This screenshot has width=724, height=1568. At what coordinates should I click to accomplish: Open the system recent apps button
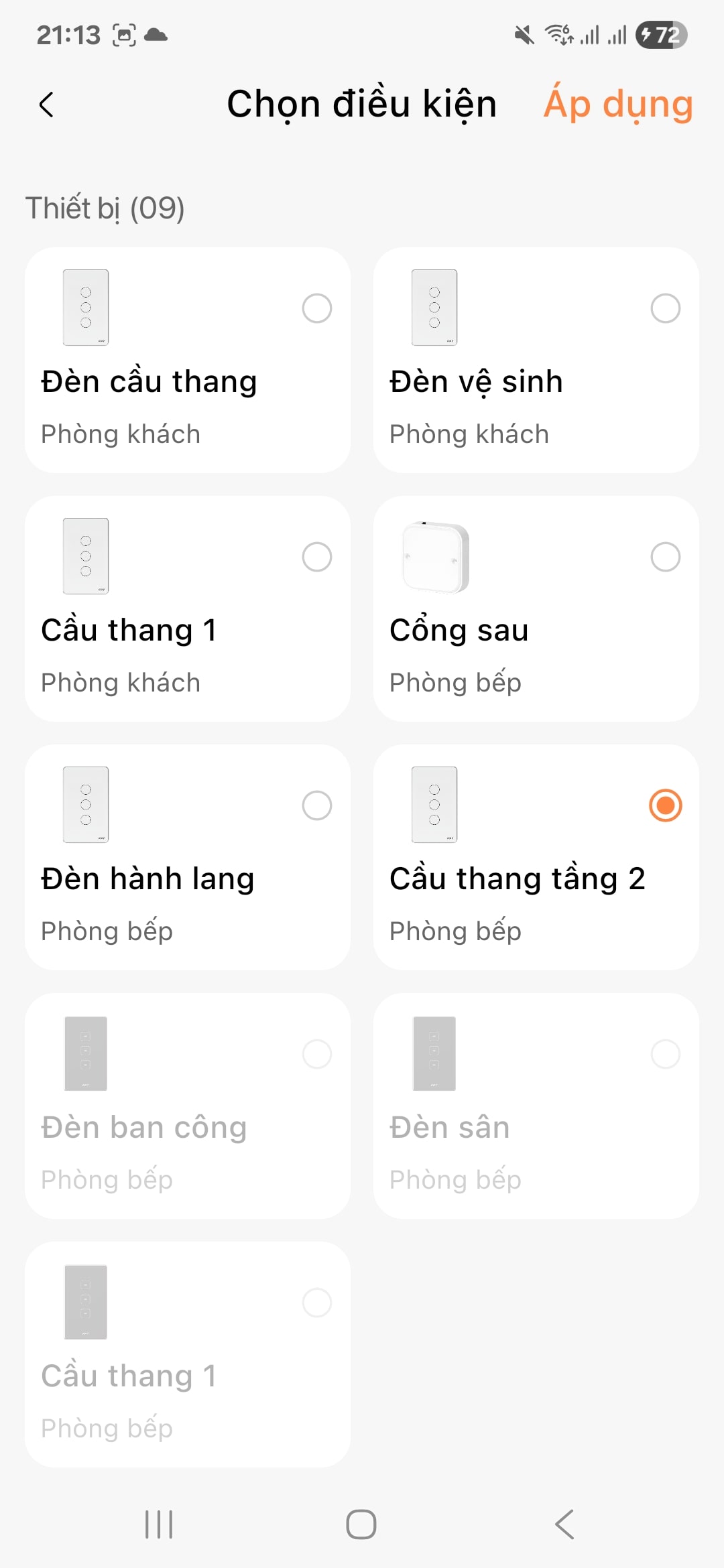159,1524
